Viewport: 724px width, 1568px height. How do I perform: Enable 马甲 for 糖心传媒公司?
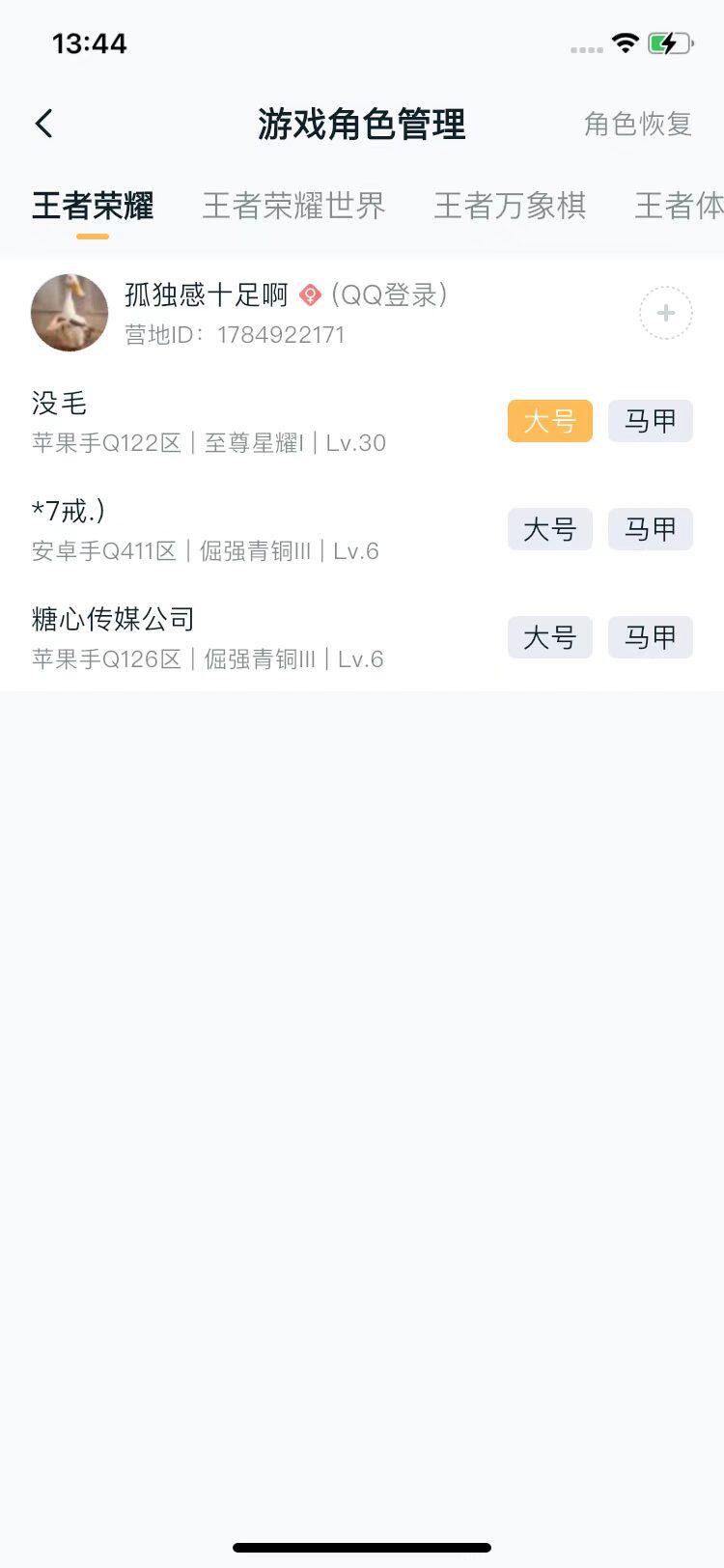point(650,637)
